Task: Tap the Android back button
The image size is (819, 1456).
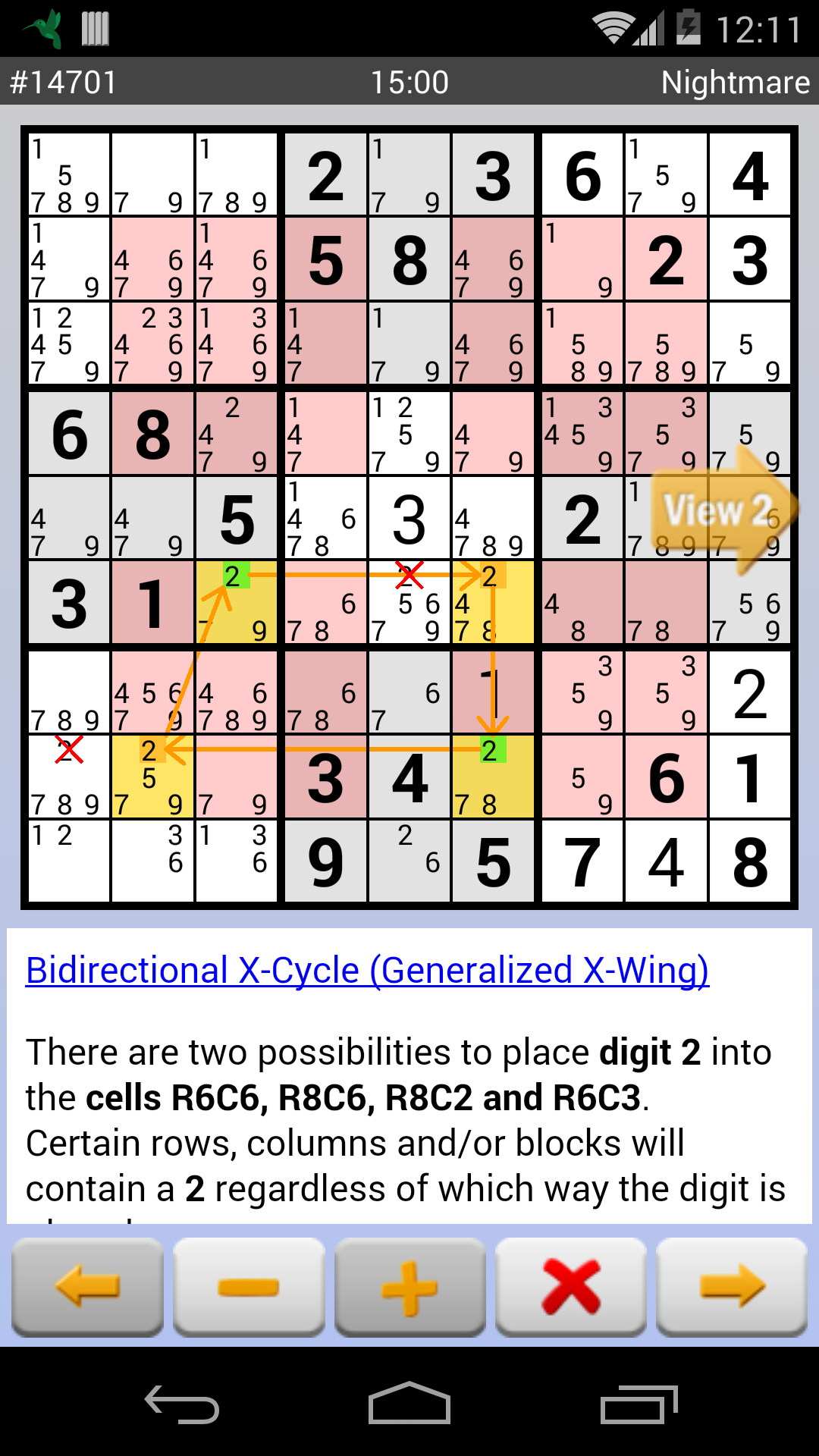Action: click(x=182, y=1404)
